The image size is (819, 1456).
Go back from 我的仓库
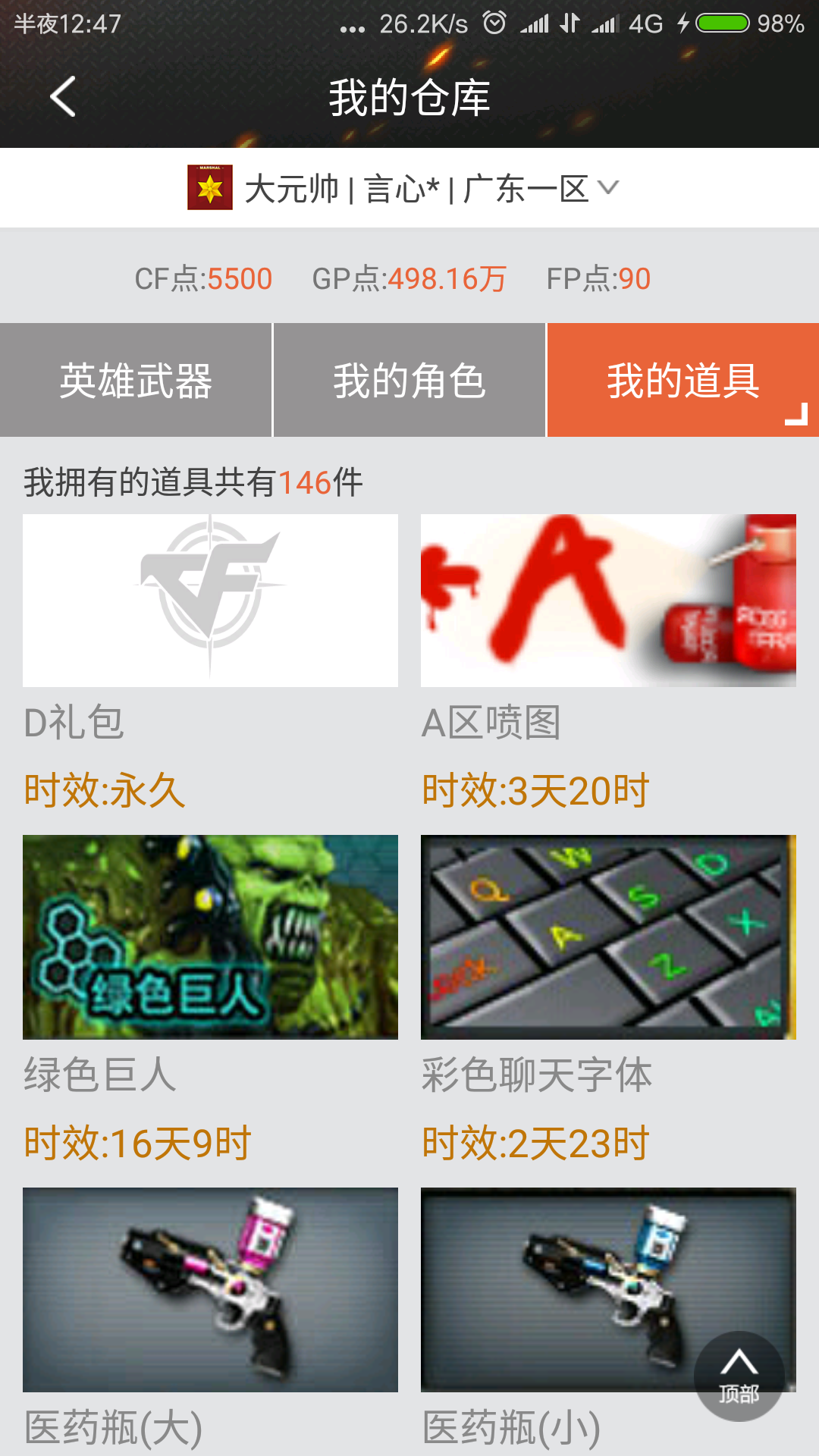(63, 97)
